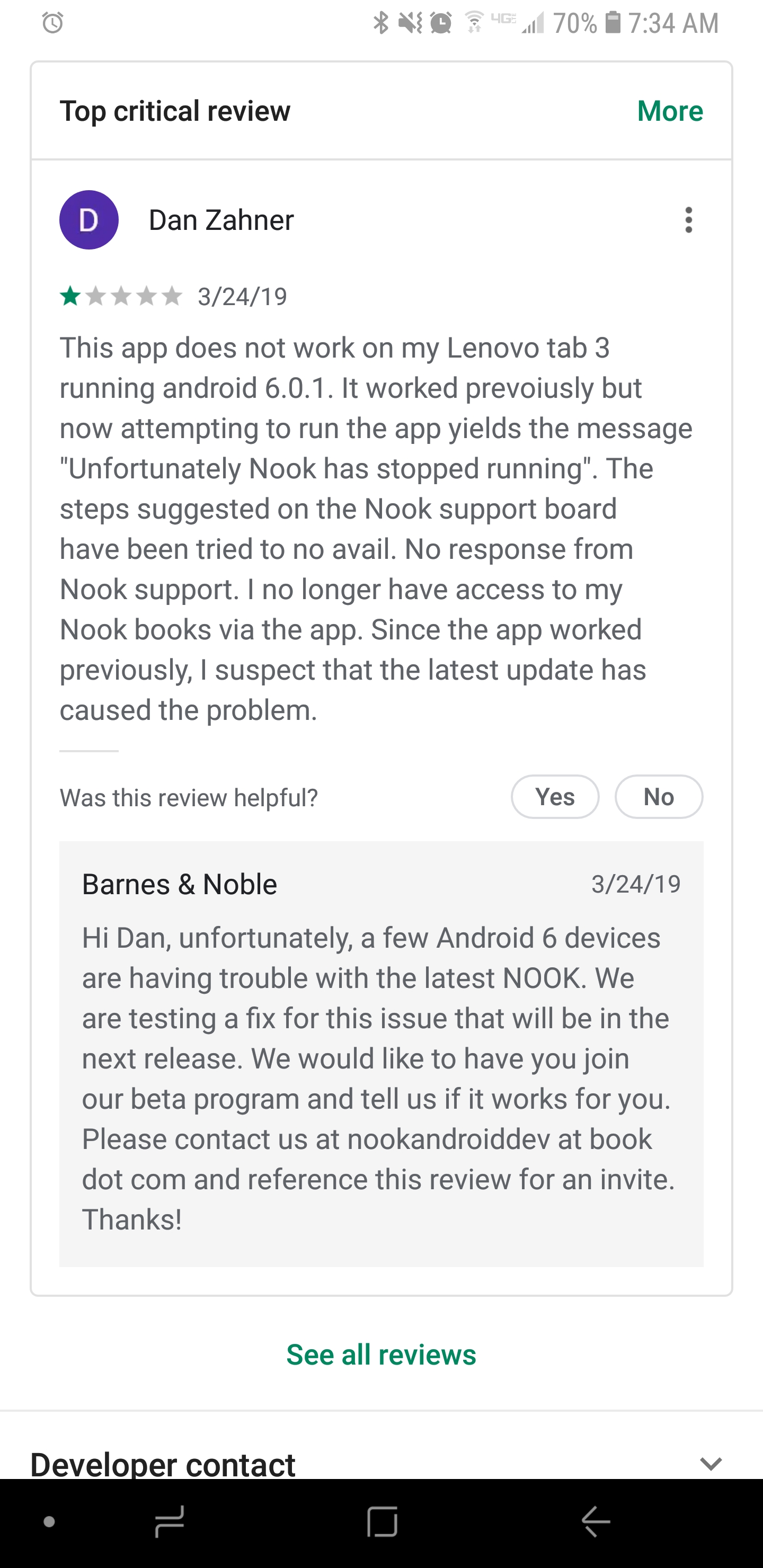Screen dimensions: 763x1568
Task: Tap See all reviews
Action: pos(381,1355)
